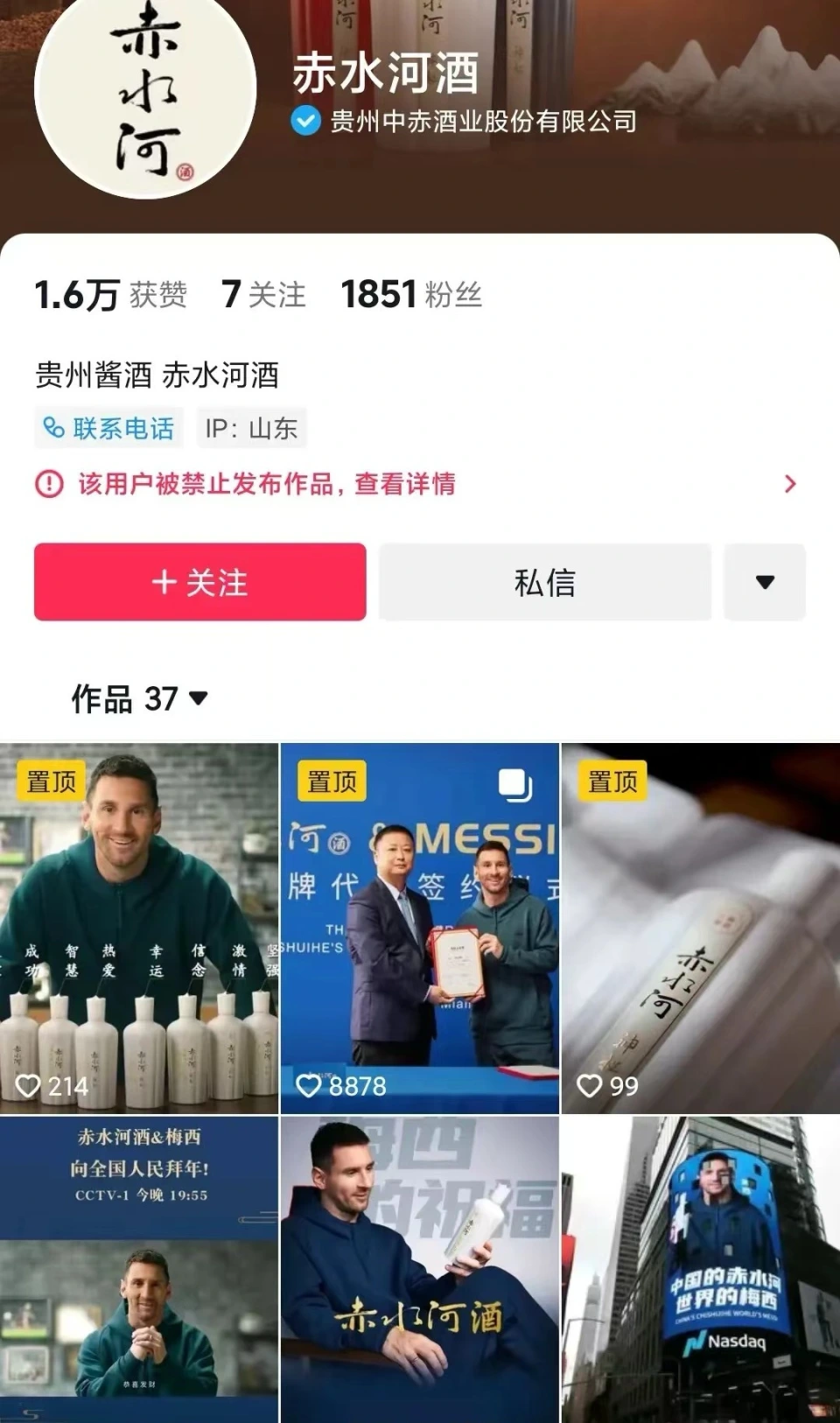Image resolution: width=840 pixels, height=1423 pixels.
Task: Open the 7 关注 following list
Action: pos(263,295)
